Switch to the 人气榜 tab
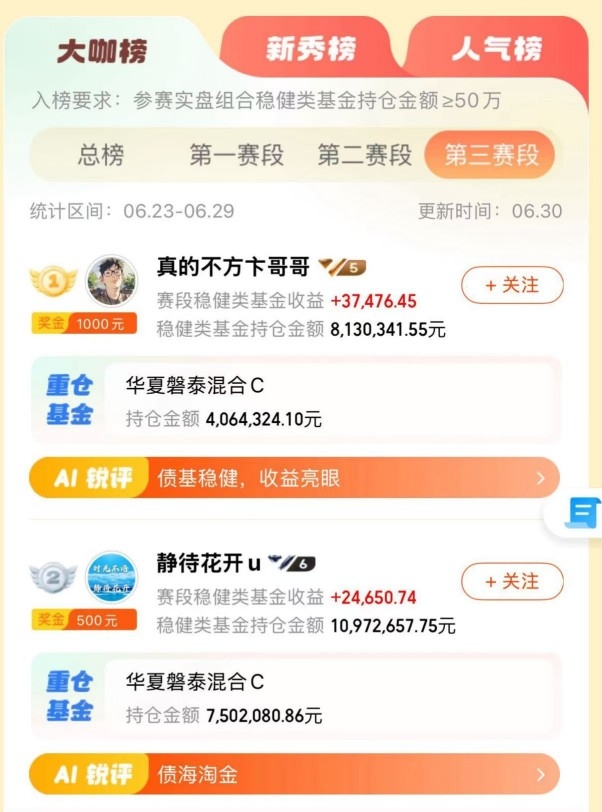The image size is (602, 812). tap(496, 49)
